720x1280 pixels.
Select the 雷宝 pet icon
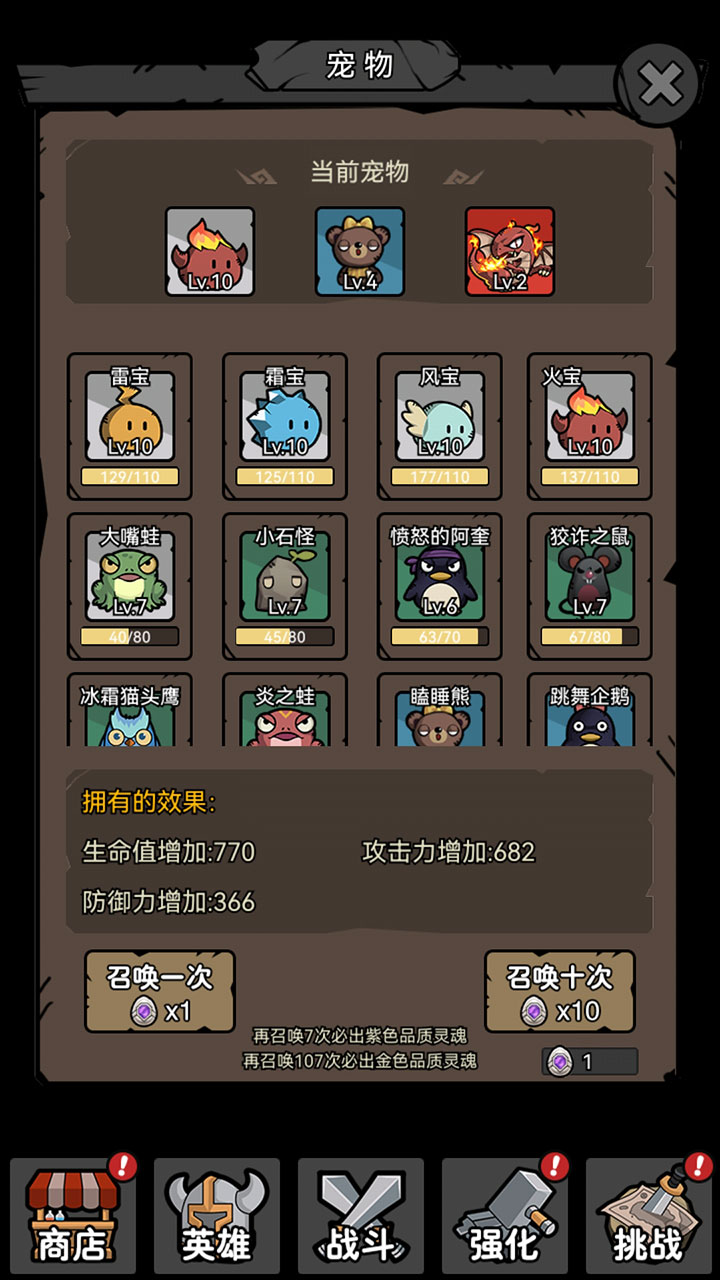[x=128, y=415]
